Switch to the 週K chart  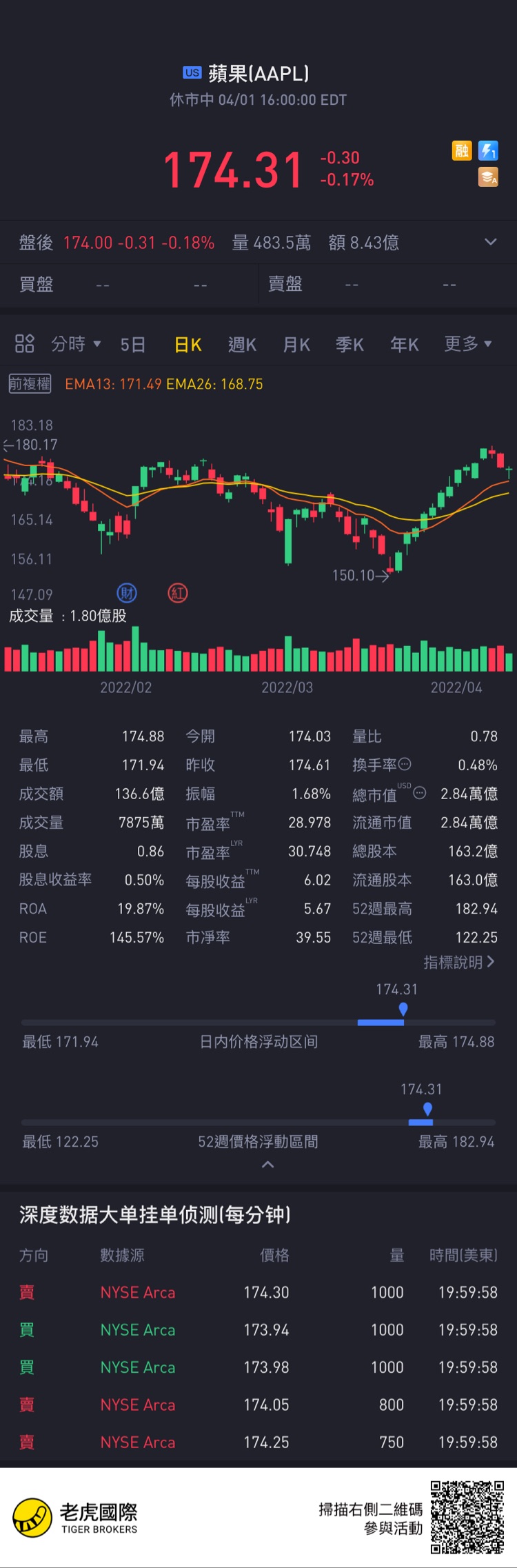click(242, 344)
